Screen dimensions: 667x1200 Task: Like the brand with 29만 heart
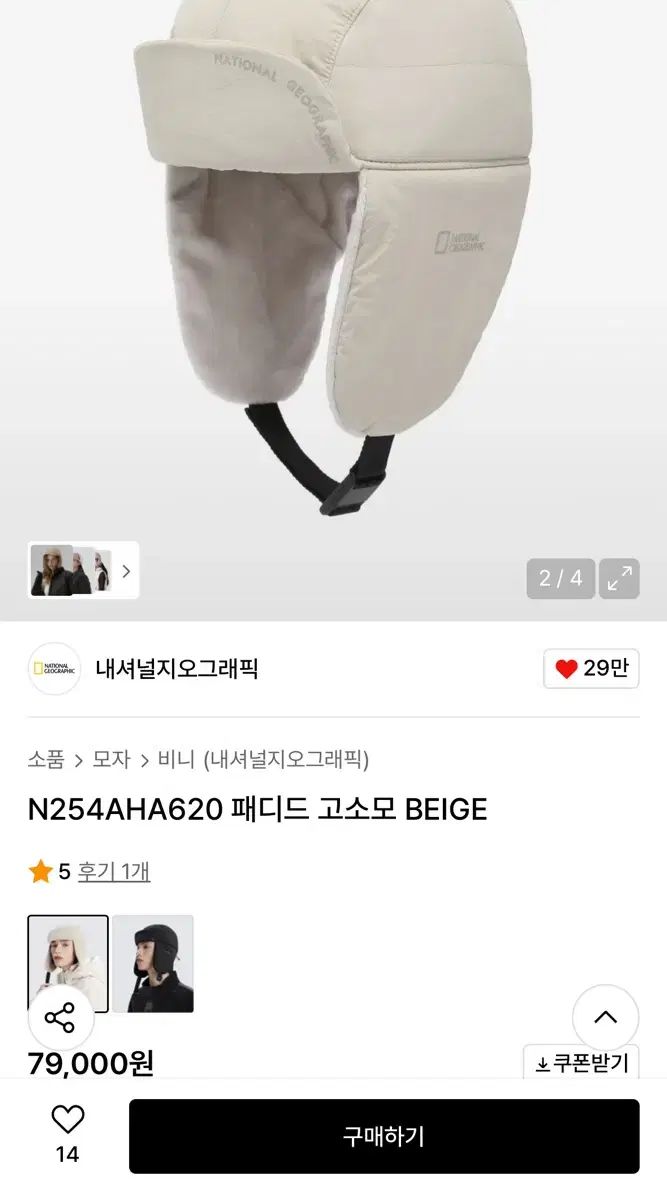tap(591, 669)
